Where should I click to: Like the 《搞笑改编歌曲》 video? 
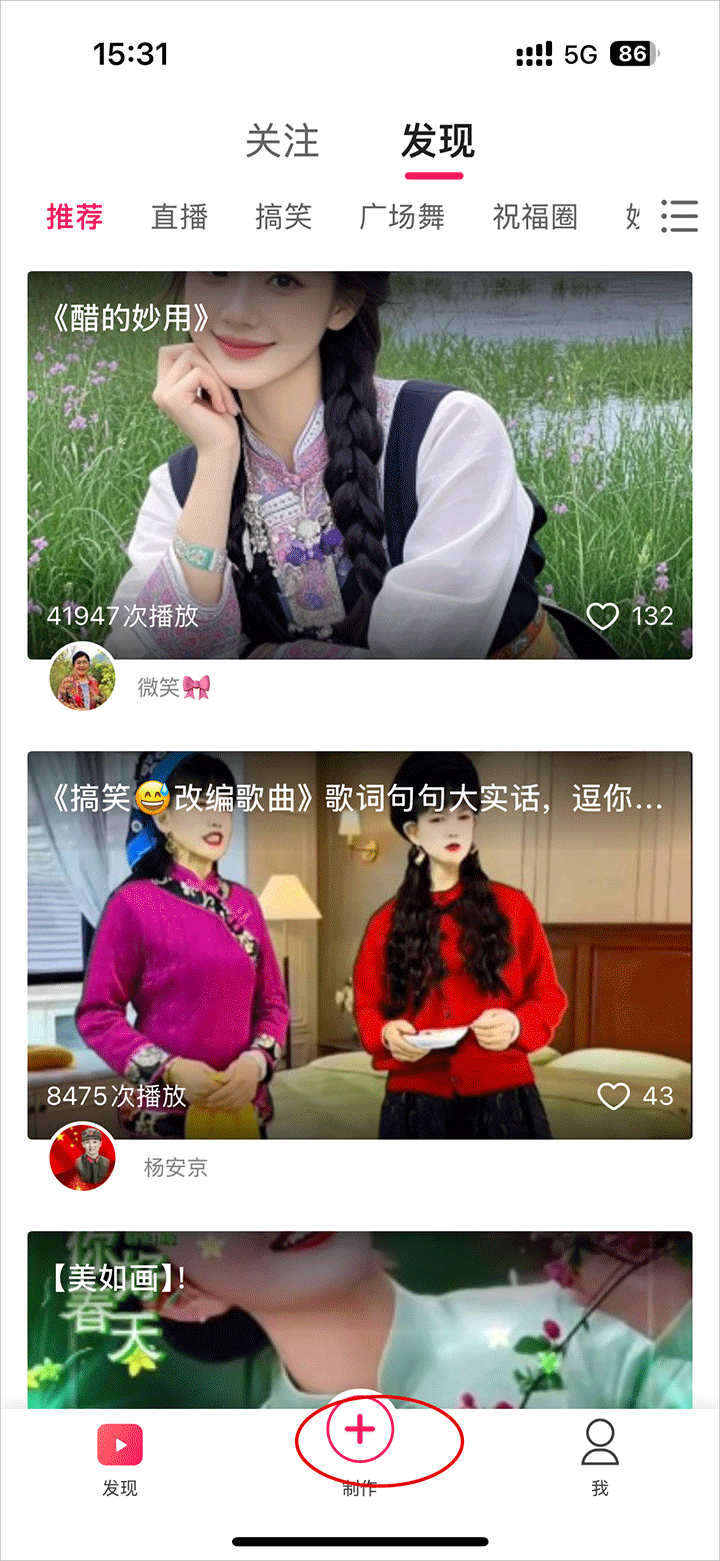point(613,1096)
